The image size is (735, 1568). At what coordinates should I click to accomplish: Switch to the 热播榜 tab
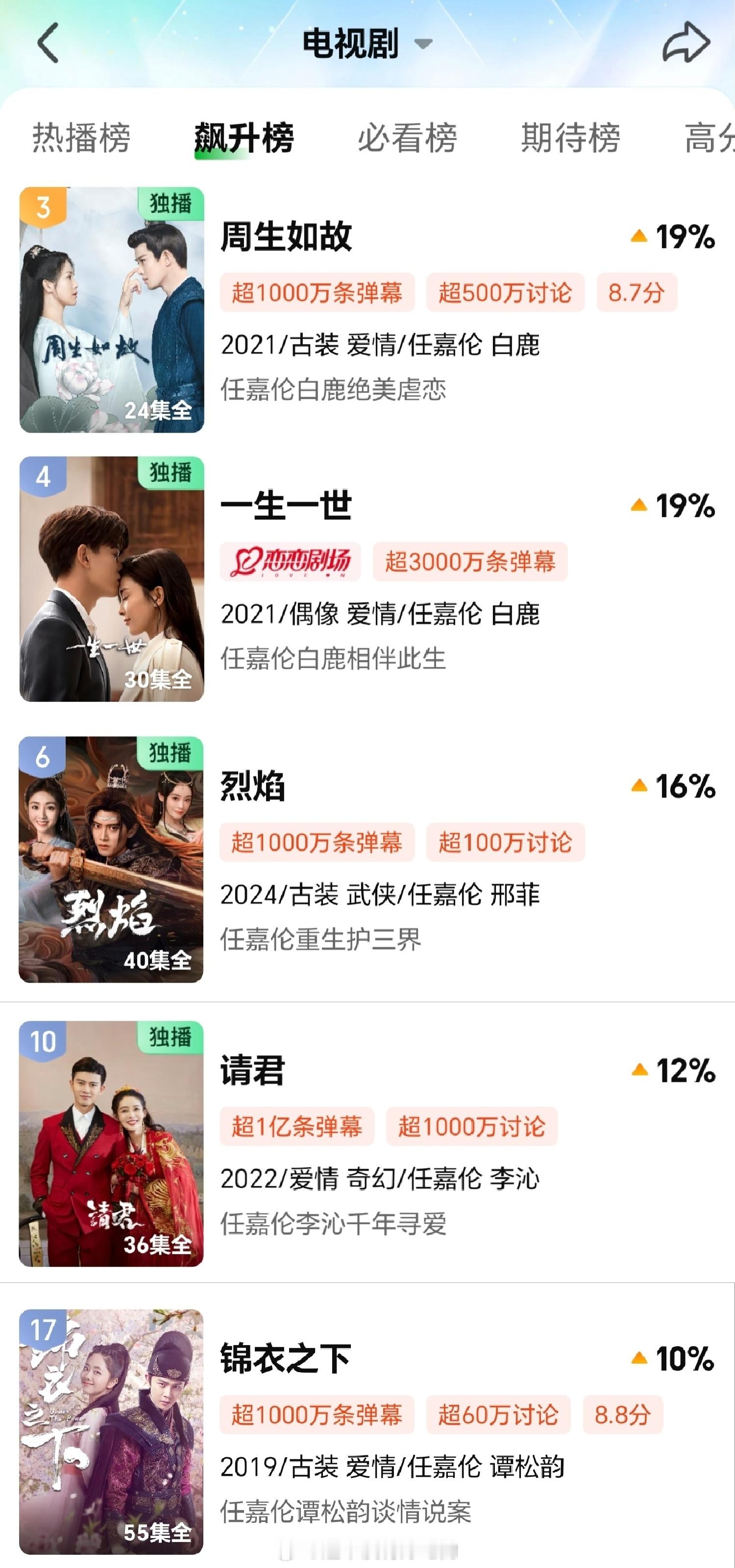tap(81, 138)
